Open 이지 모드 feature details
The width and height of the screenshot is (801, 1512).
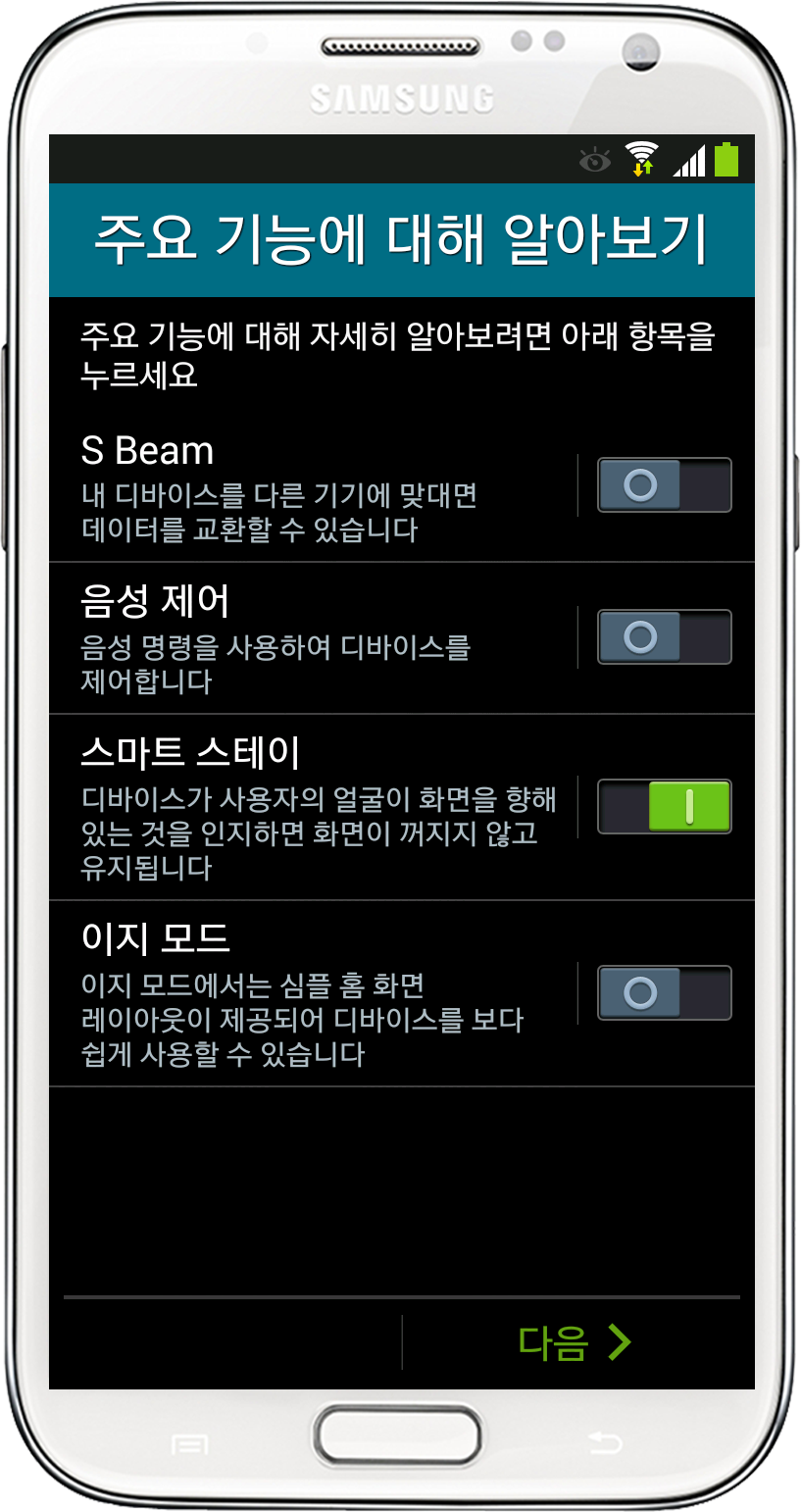click(x=314, y=993)
